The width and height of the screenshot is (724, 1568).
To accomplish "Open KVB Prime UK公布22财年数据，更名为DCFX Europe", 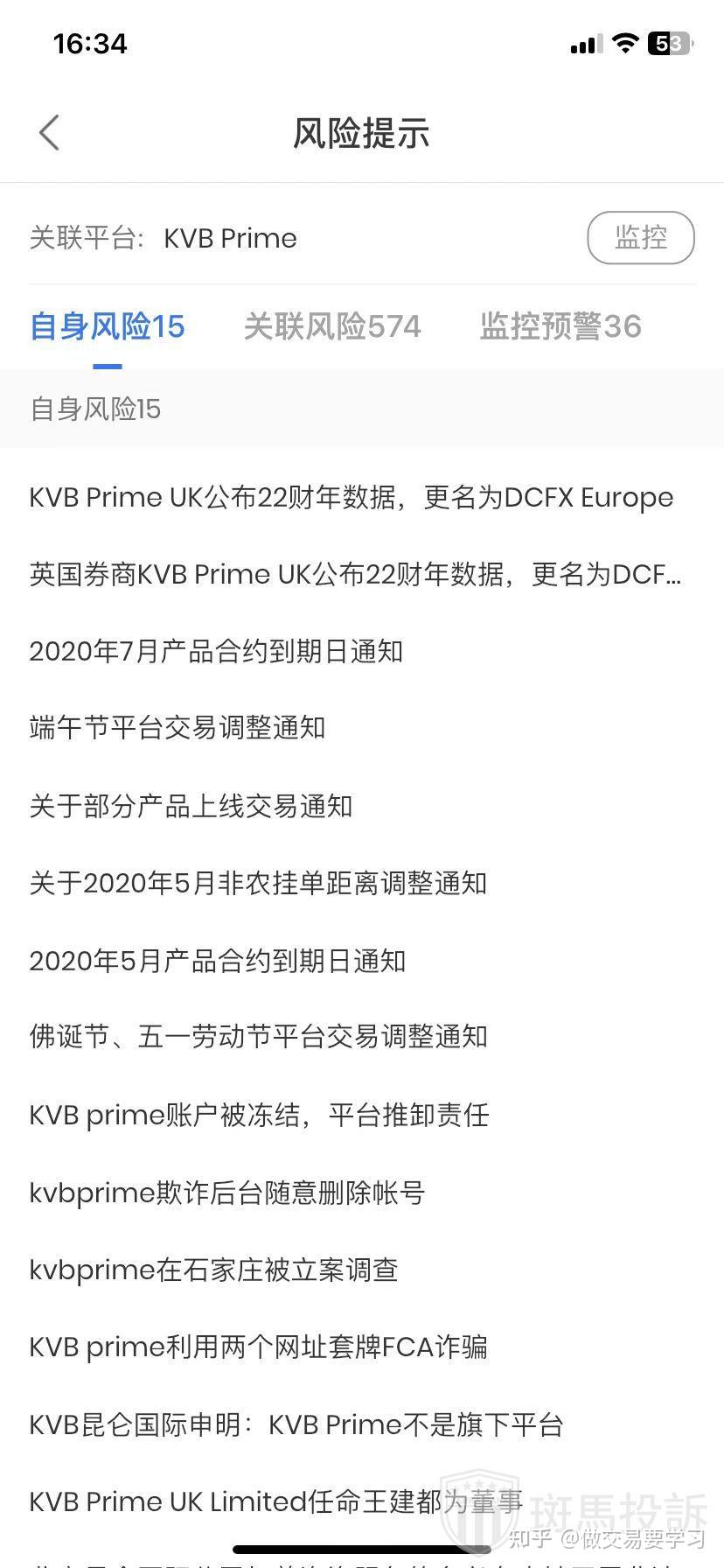I will (x=352, y=498).
